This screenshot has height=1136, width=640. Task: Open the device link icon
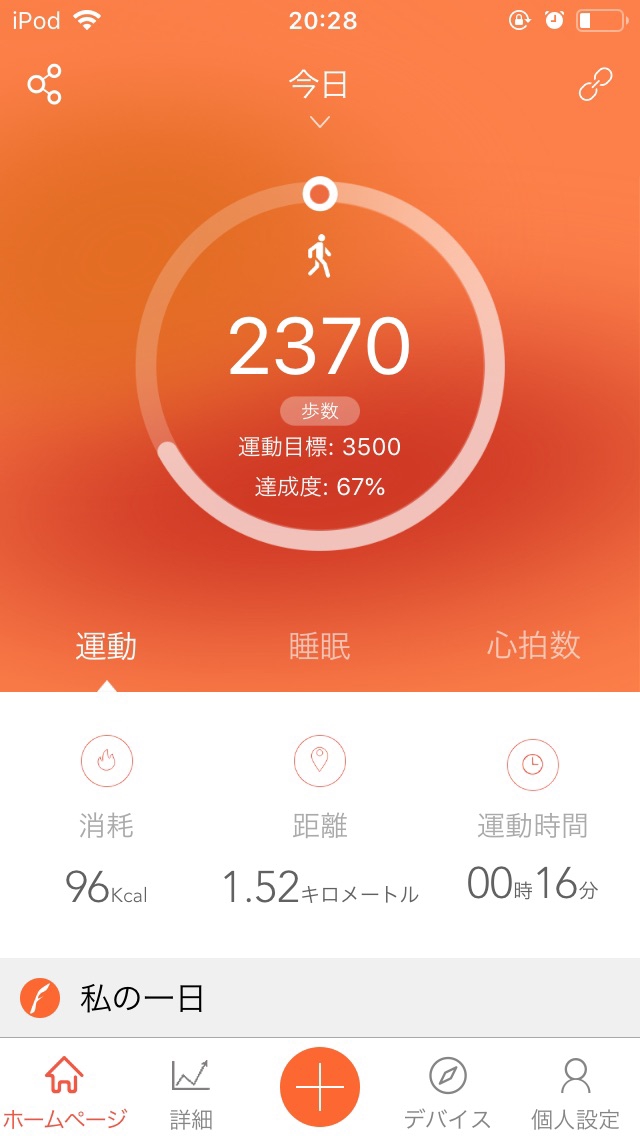596,84
